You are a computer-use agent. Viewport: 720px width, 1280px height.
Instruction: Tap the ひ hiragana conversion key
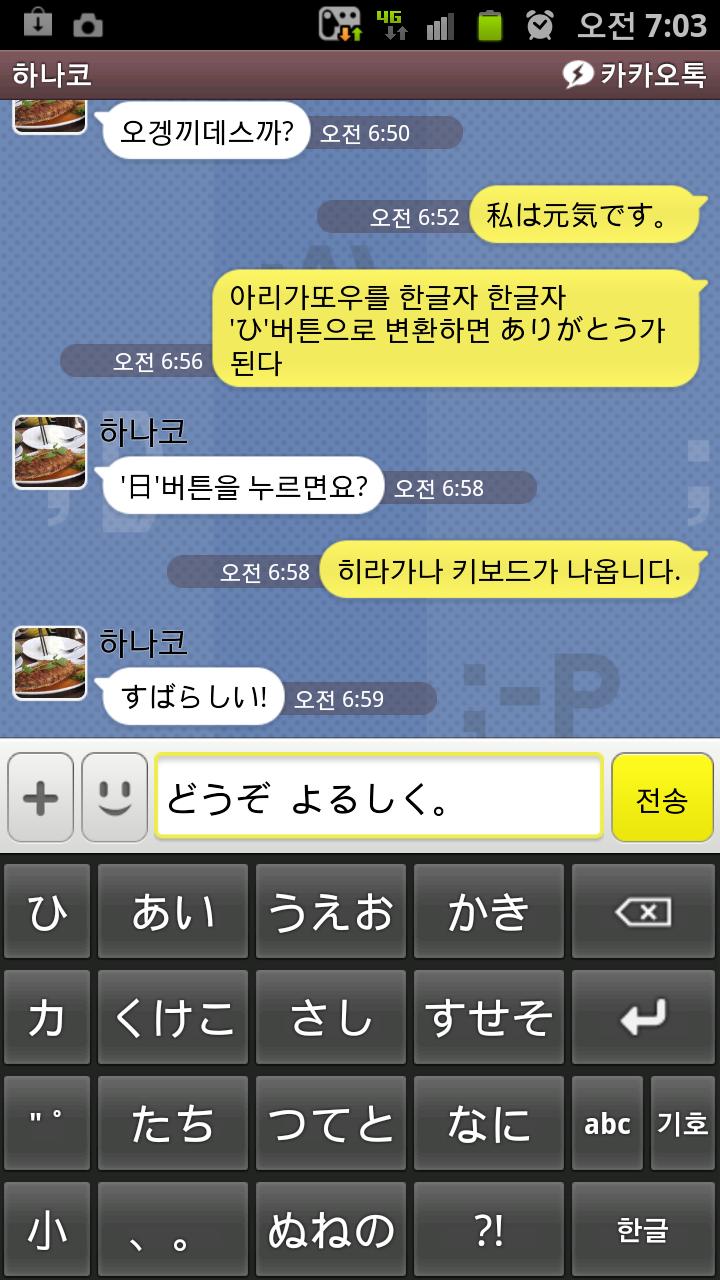tap(47, 912)
